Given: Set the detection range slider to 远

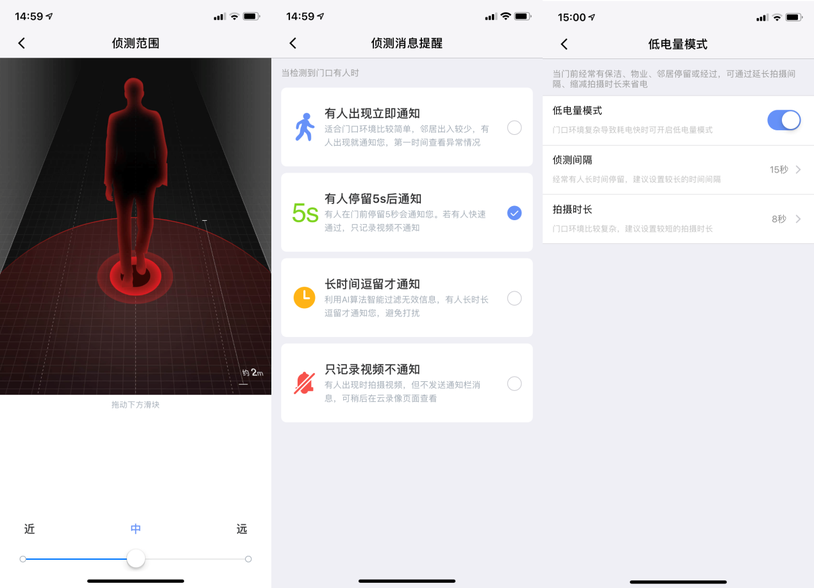Looking at the screenshot, I should click(x=248, y=559).
